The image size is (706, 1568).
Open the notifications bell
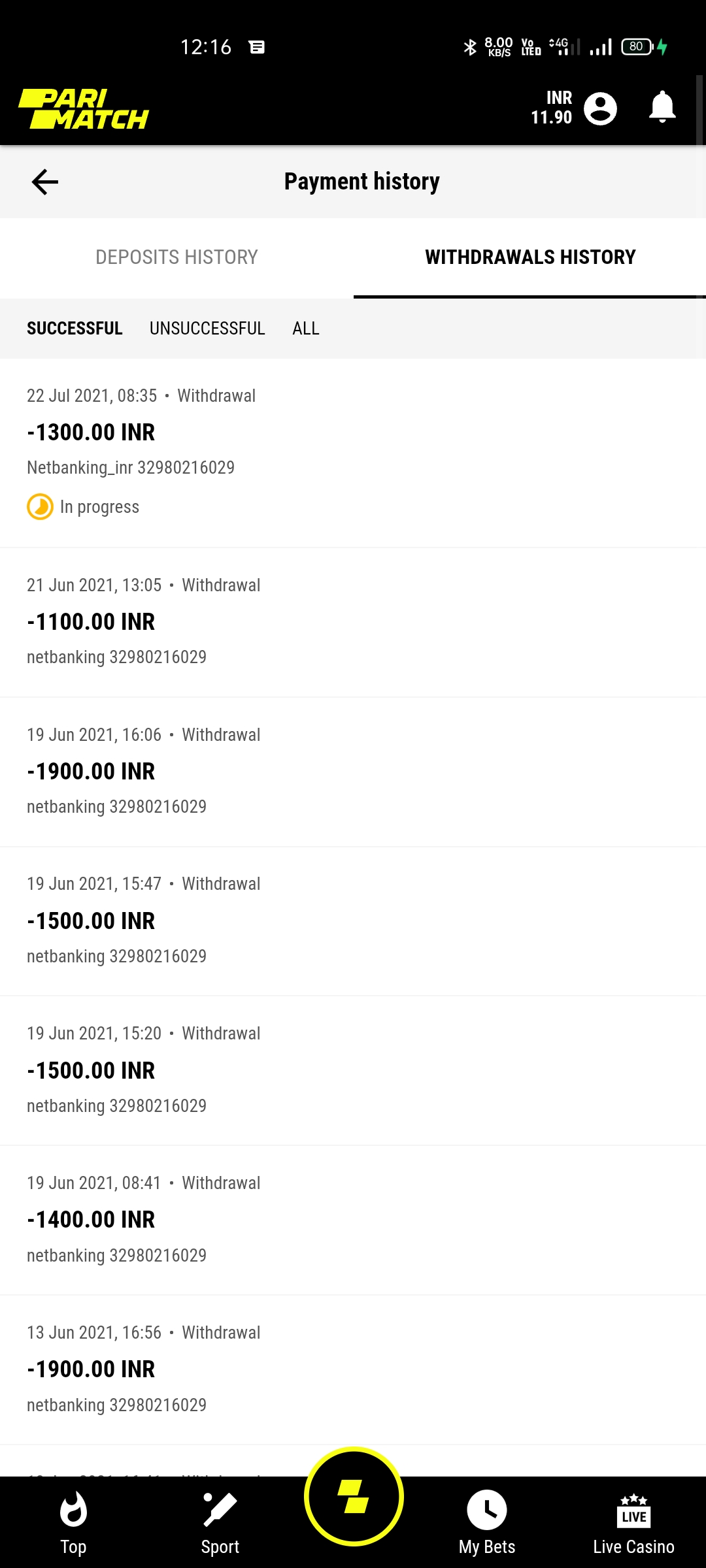pyautogui.click(x=662, y=108)
